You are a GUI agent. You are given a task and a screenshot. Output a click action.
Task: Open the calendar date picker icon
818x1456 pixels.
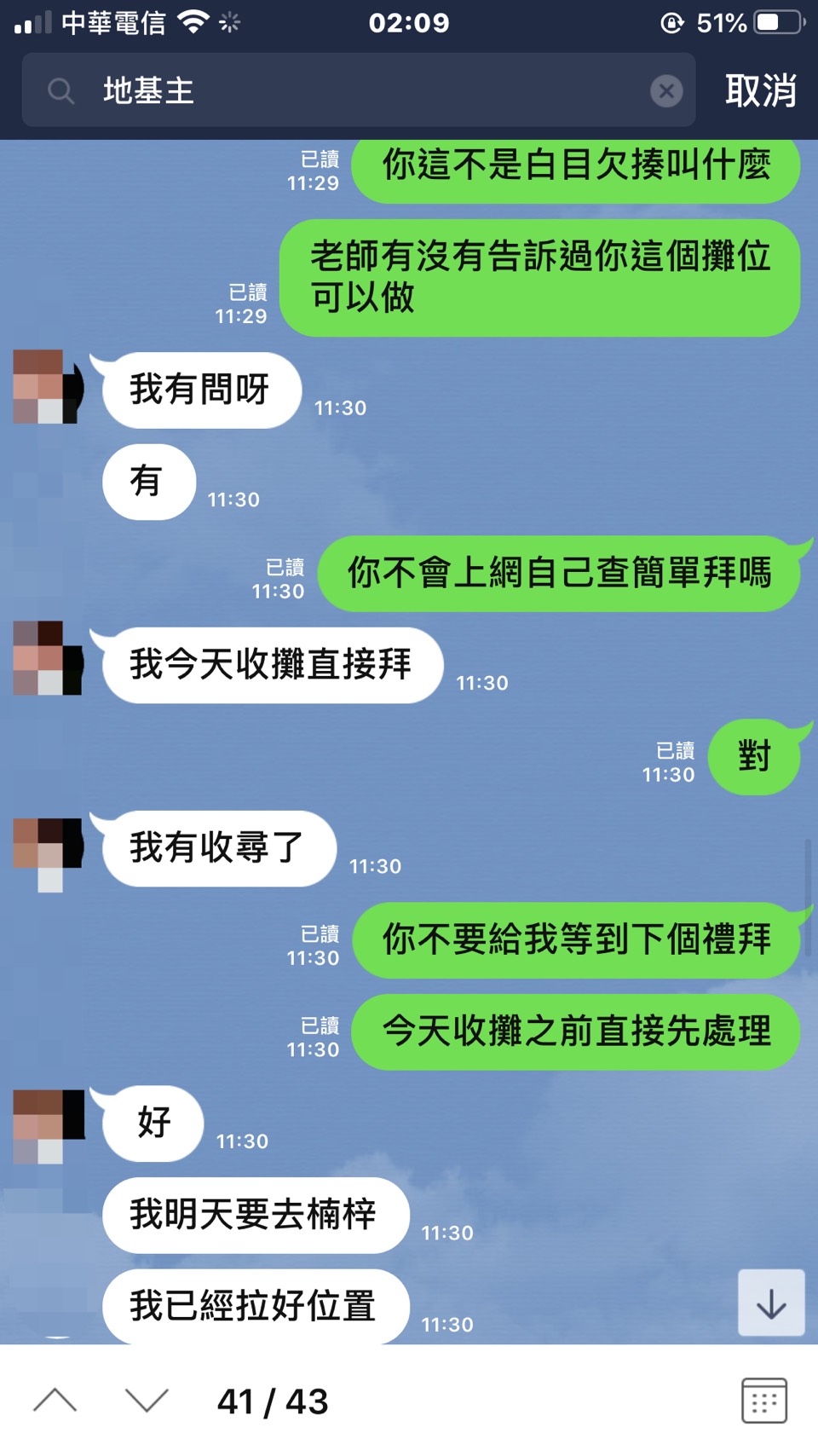pyautogui.click(x=763, y=1401)
